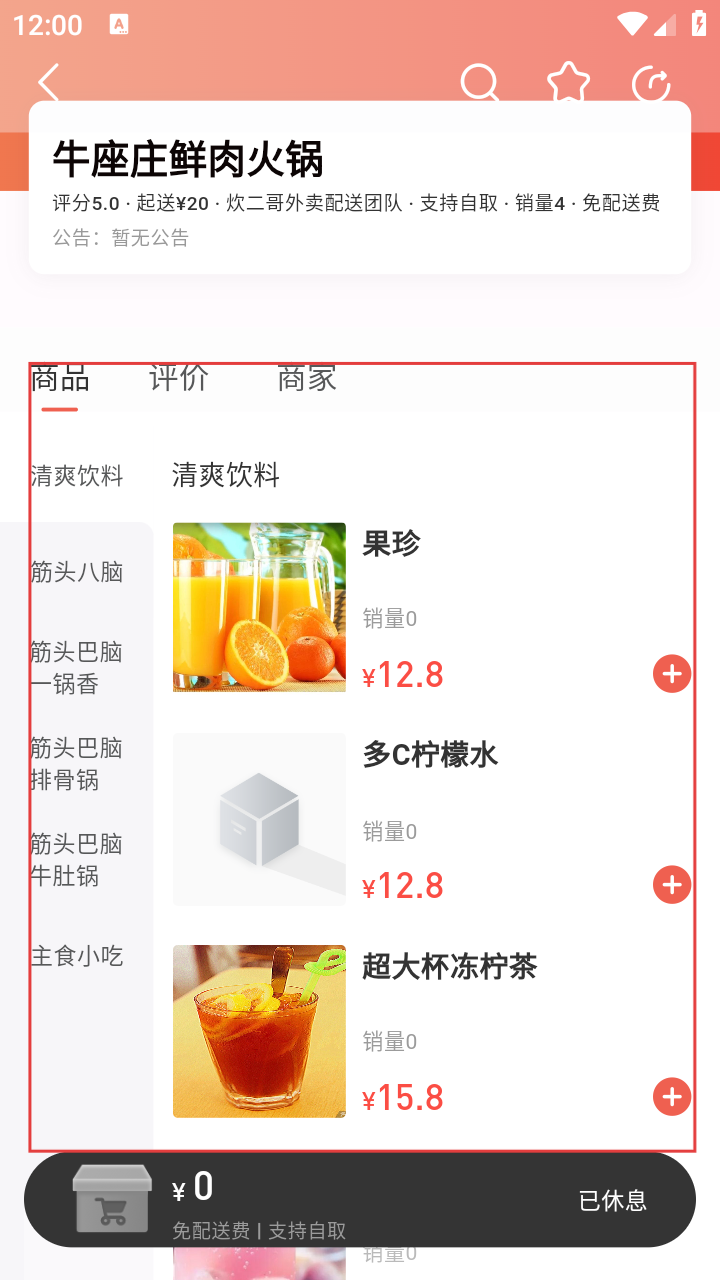Tap the 已休息 checkout button

[x=612, y=1200]
